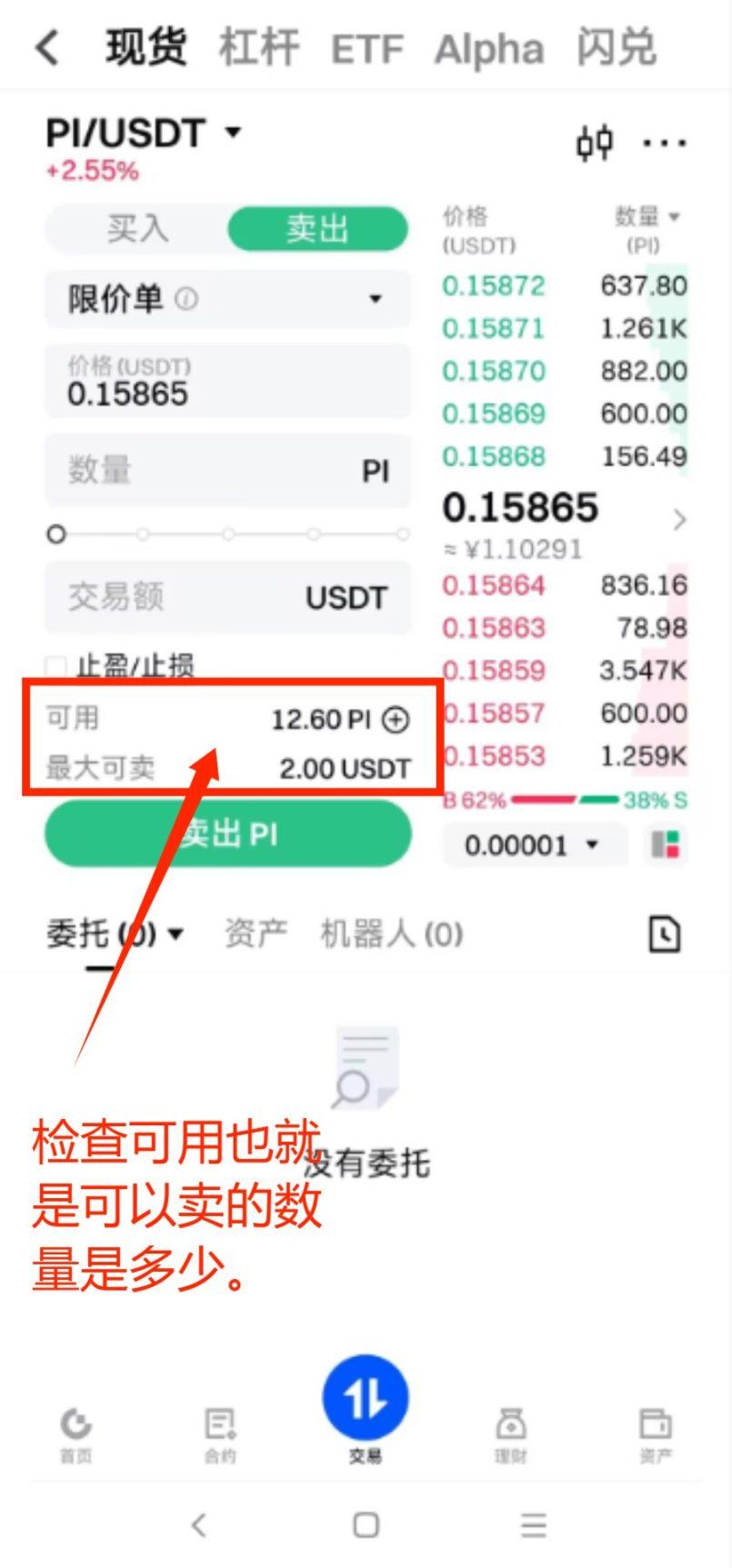The image size is (732, 1568).
Task: Open 合约 in the bottom navigation
Action: pos(220,1434)
